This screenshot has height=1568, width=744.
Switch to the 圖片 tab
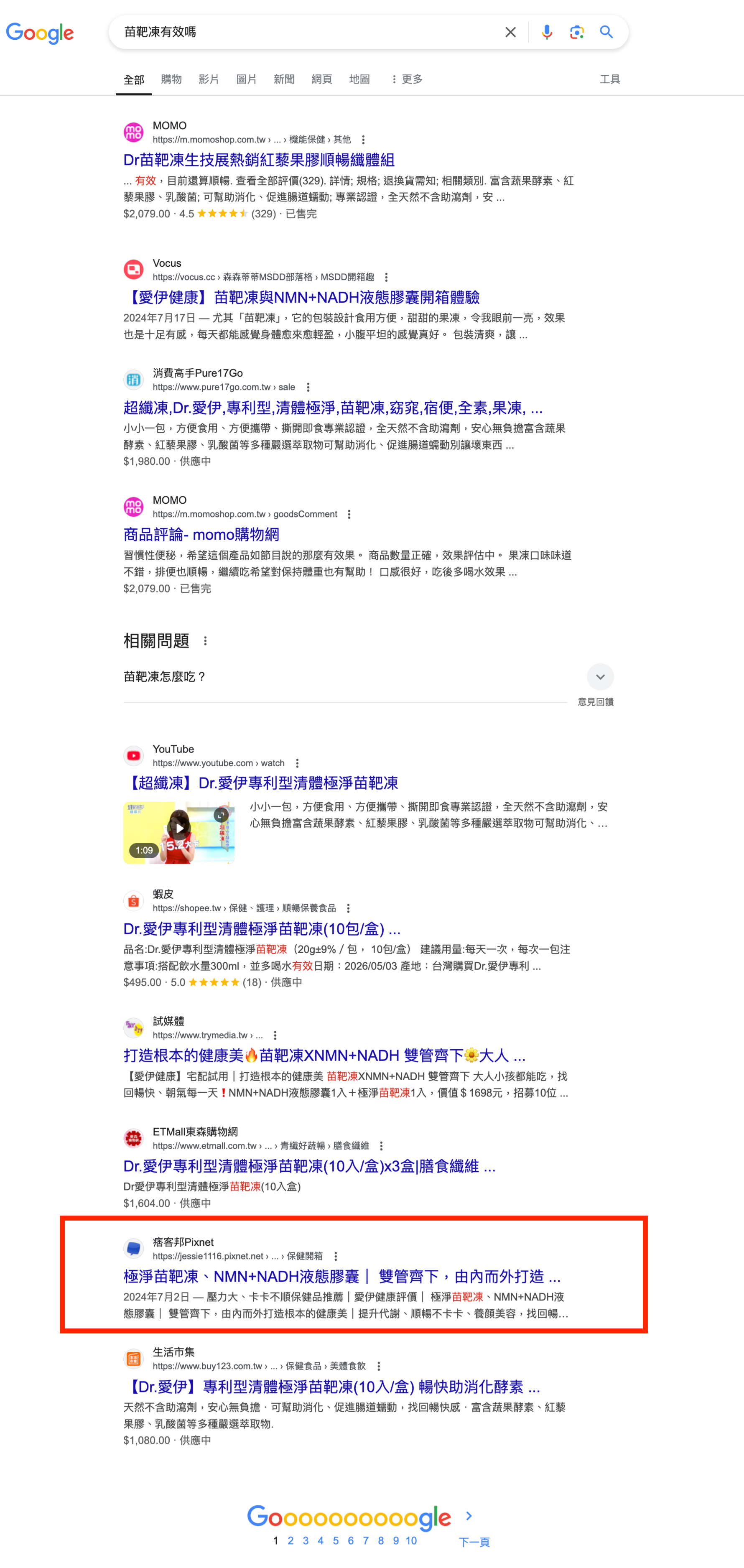point(247,79)
